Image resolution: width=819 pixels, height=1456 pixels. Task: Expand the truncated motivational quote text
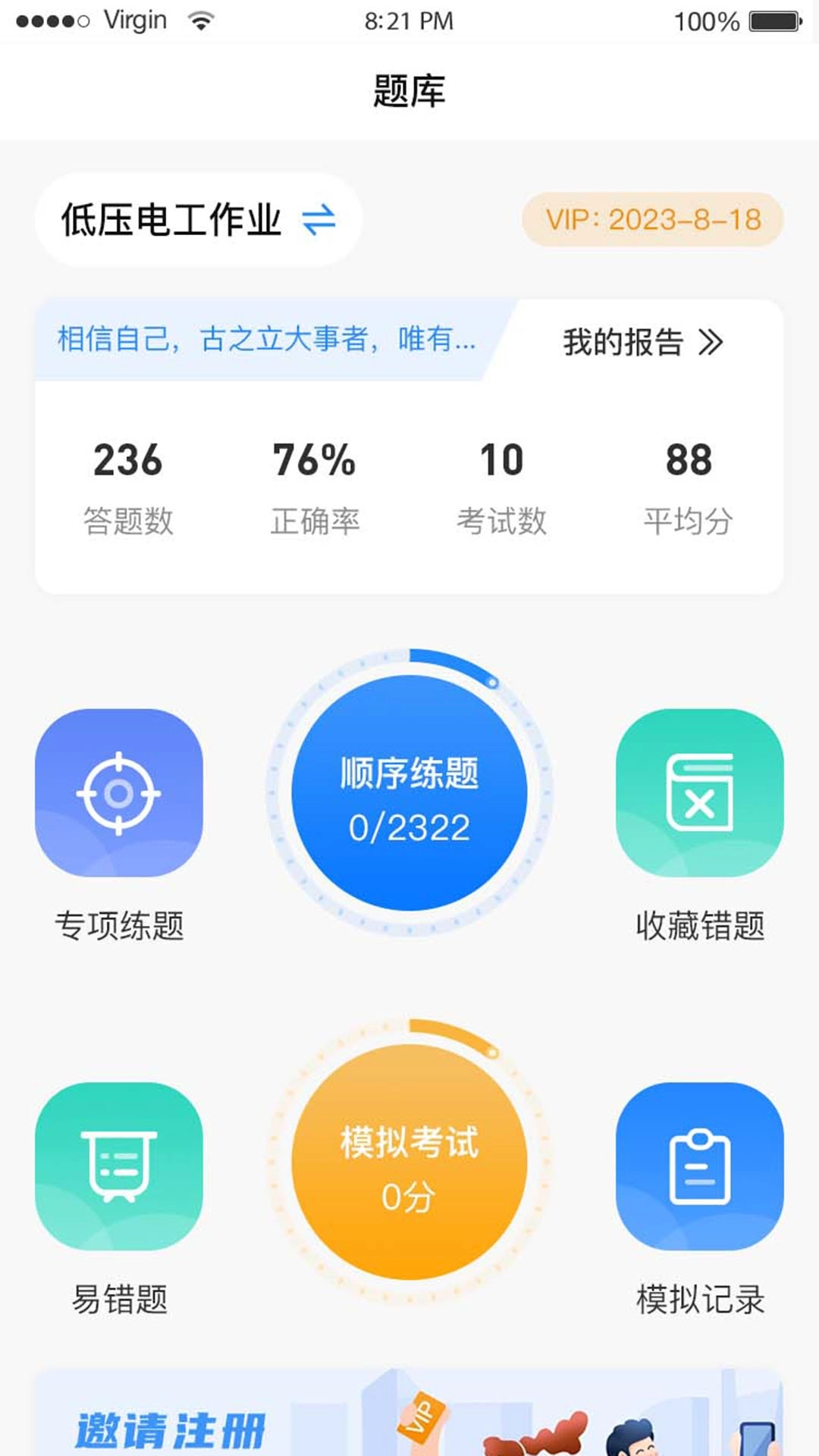point(265,341)
